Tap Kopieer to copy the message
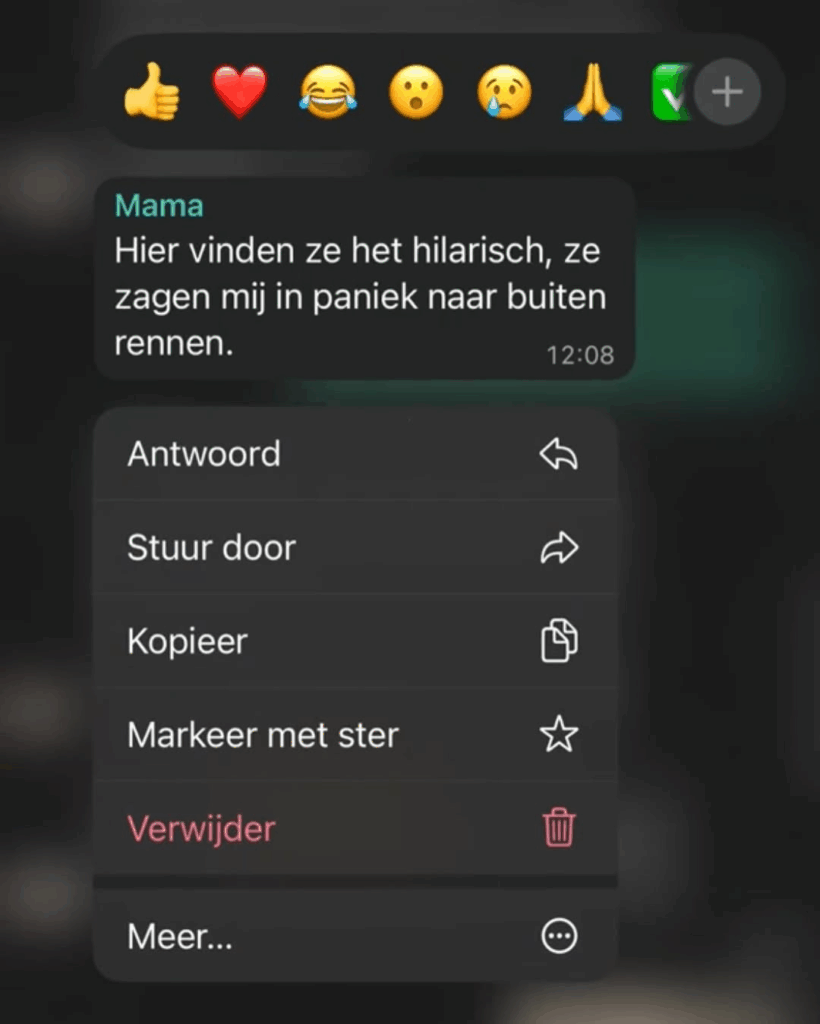 pyautogui.click(x=355, y=641)
